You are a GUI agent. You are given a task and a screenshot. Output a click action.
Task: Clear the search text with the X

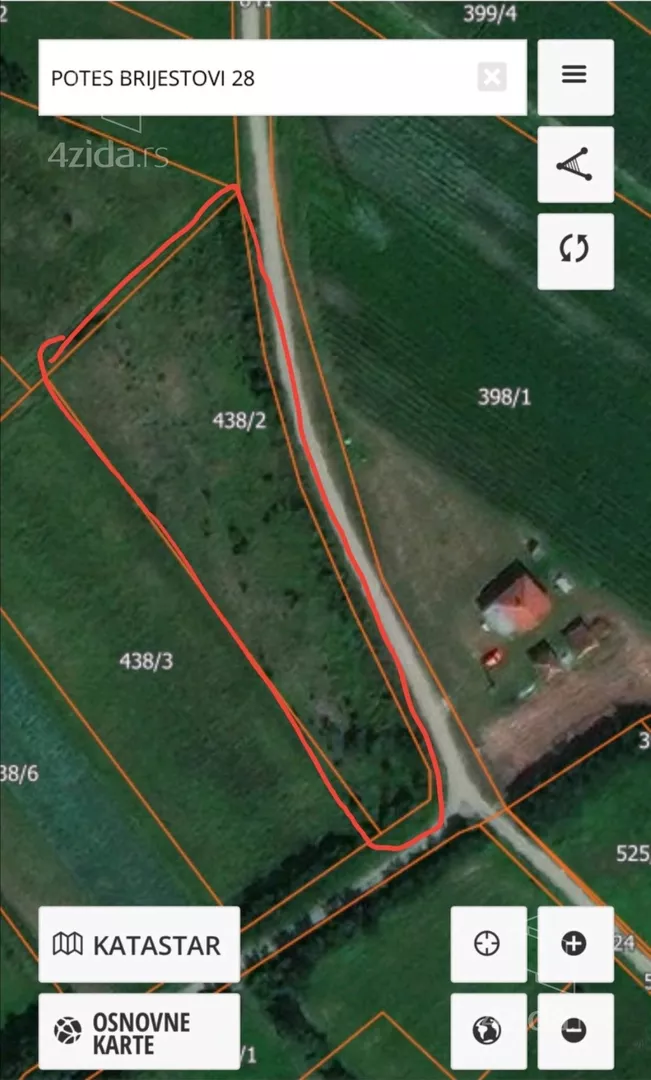[x=492, y=77]
